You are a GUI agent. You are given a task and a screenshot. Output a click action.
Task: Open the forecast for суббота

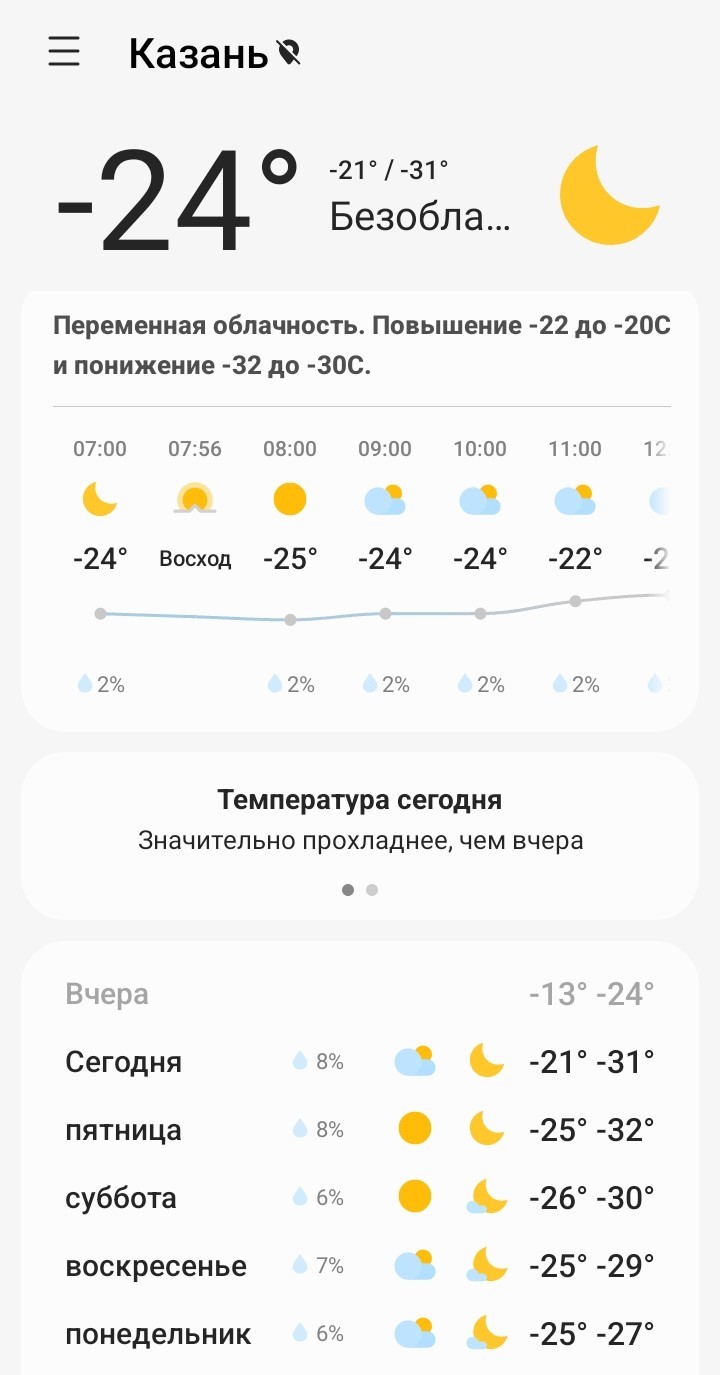[x=360, y=1197]
